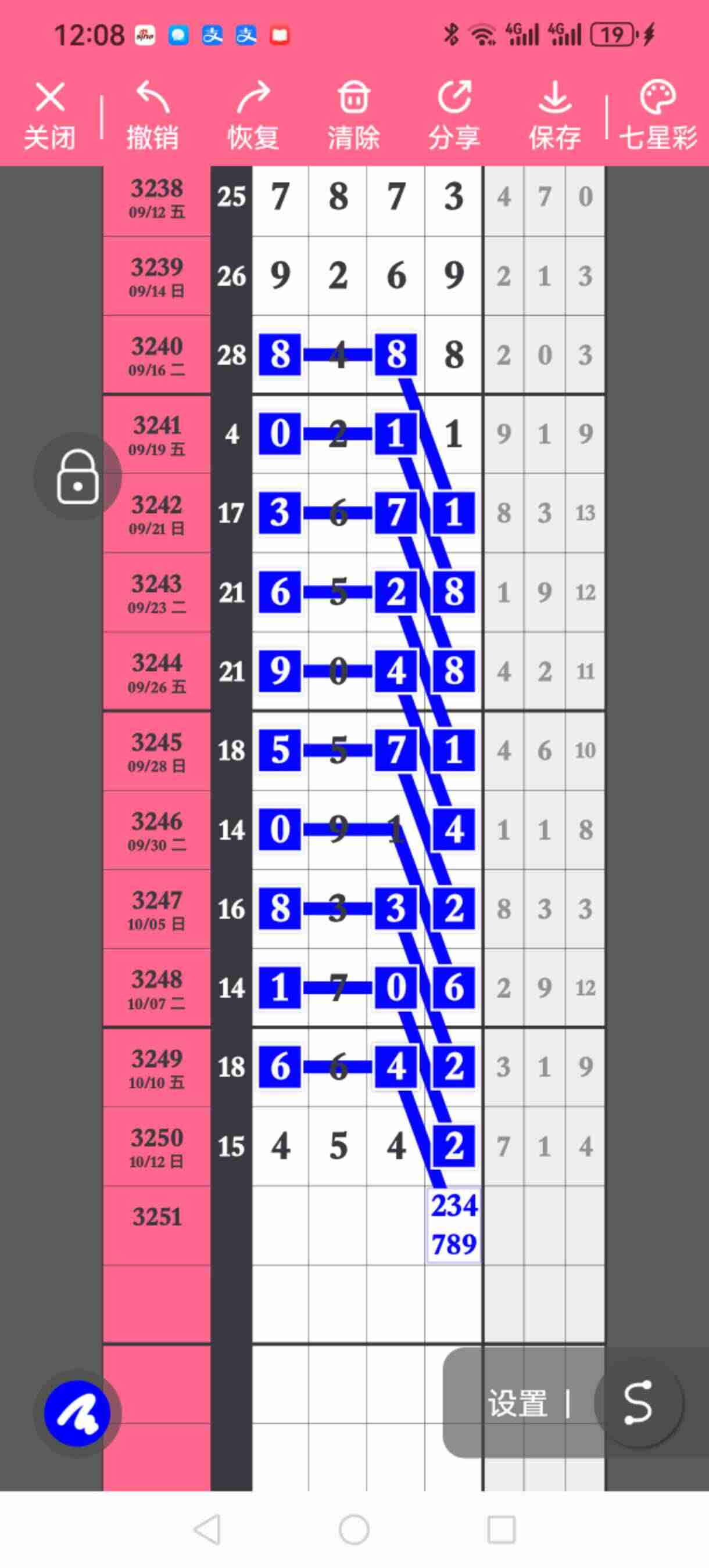Tap the blue drawing pen button
Image resolution: width=709 pixels, height=1568 pixels.
[77, 1413]
